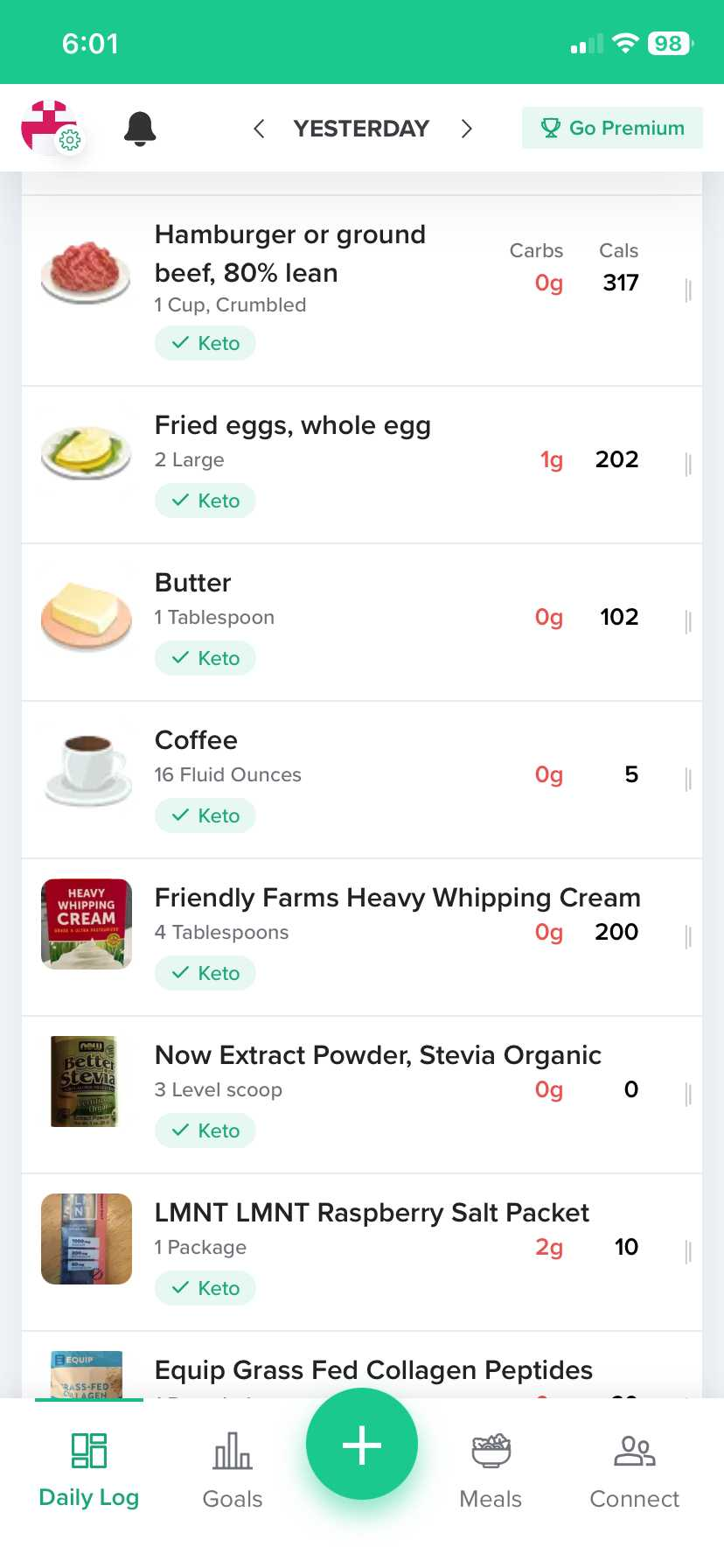Viewport: 724px width, 1568px height.
Task: Switch to the Meals tab
Action: click(491, 1470)
